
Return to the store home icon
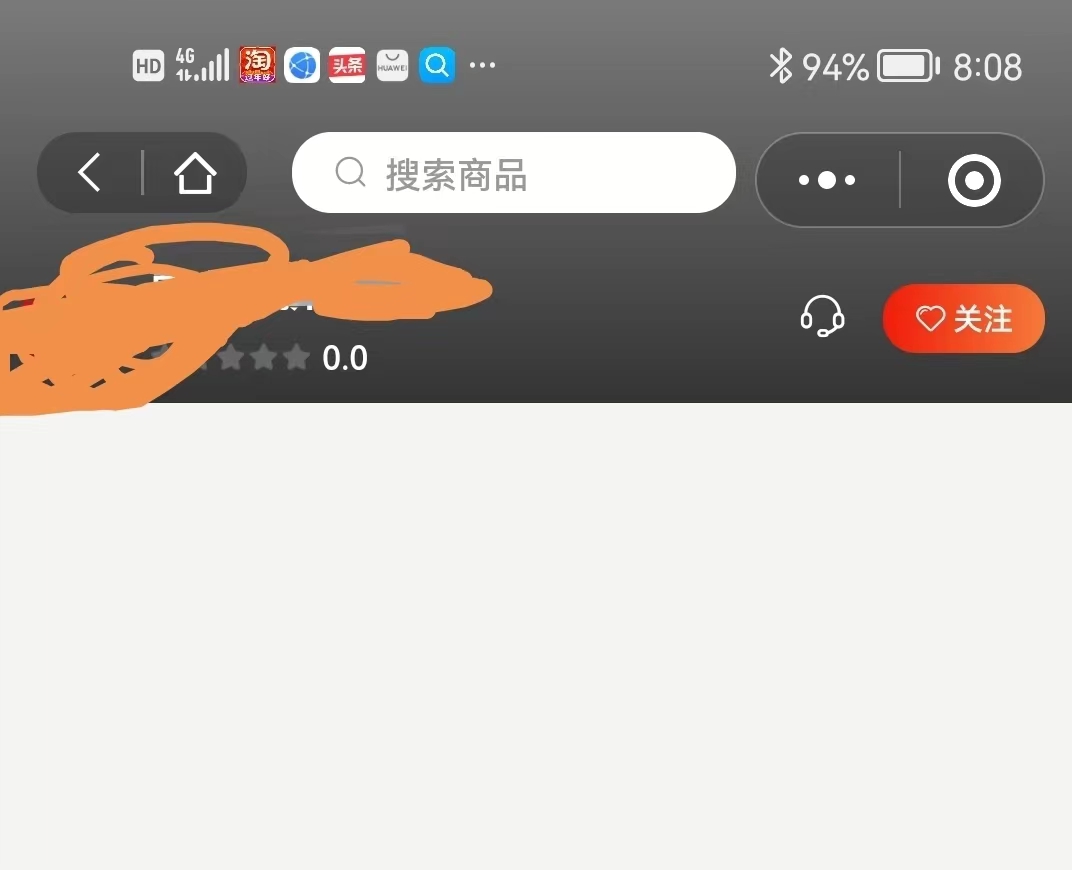click(x=195, y=174)
